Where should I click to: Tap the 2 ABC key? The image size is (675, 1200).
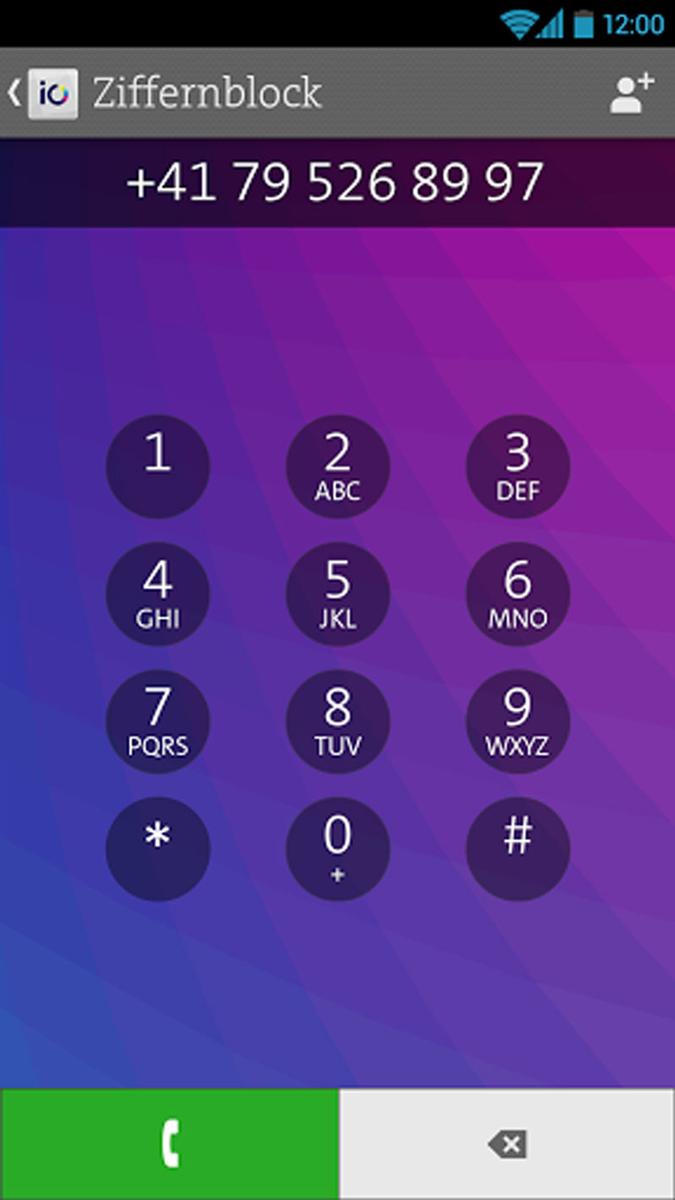click(338, 467)
